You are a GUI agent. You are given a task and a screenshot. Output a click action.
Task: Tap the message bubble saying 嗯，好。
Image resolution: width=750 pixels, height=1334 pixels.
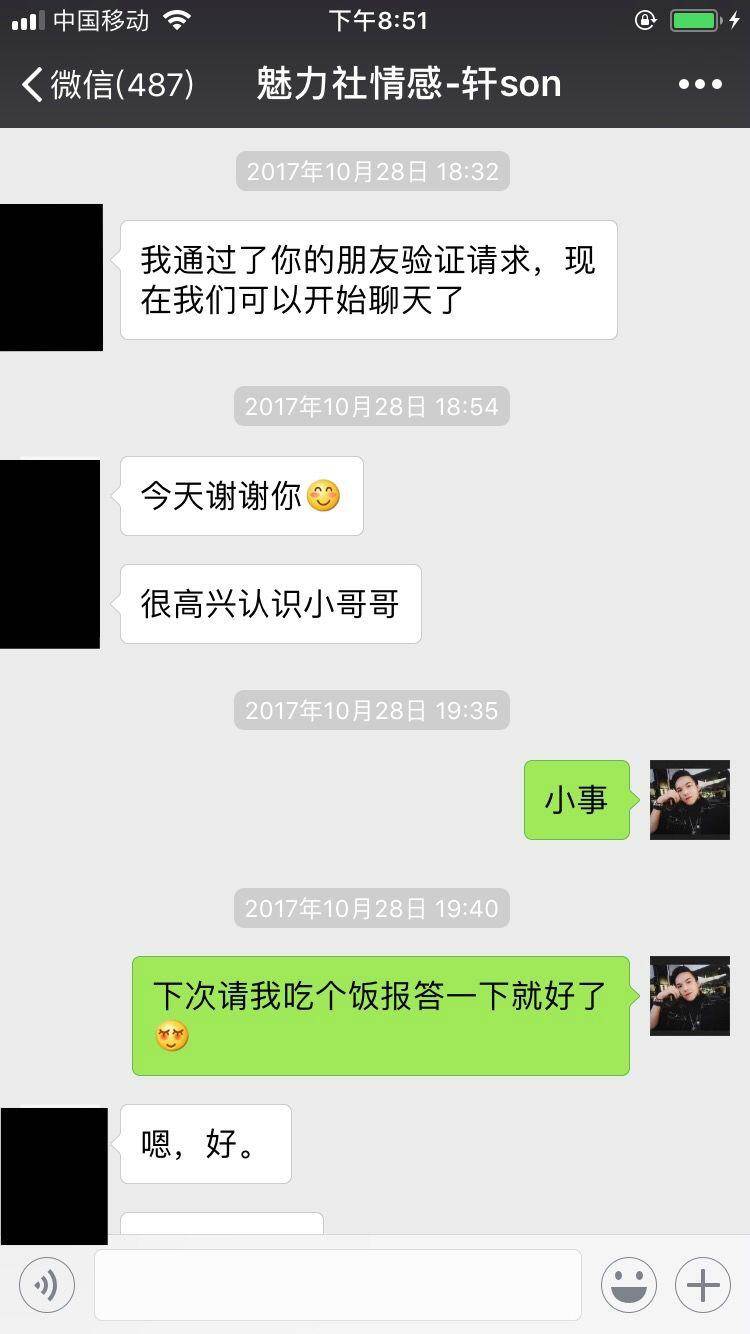[204, 1144]
